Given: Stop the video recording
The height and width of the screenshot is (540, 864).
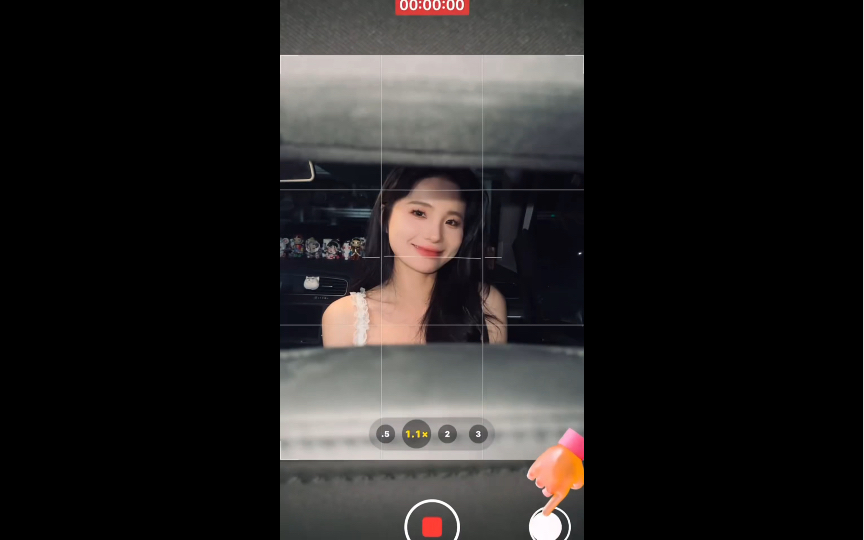Looking at the screenshot, I should click(x=432, y=526).
